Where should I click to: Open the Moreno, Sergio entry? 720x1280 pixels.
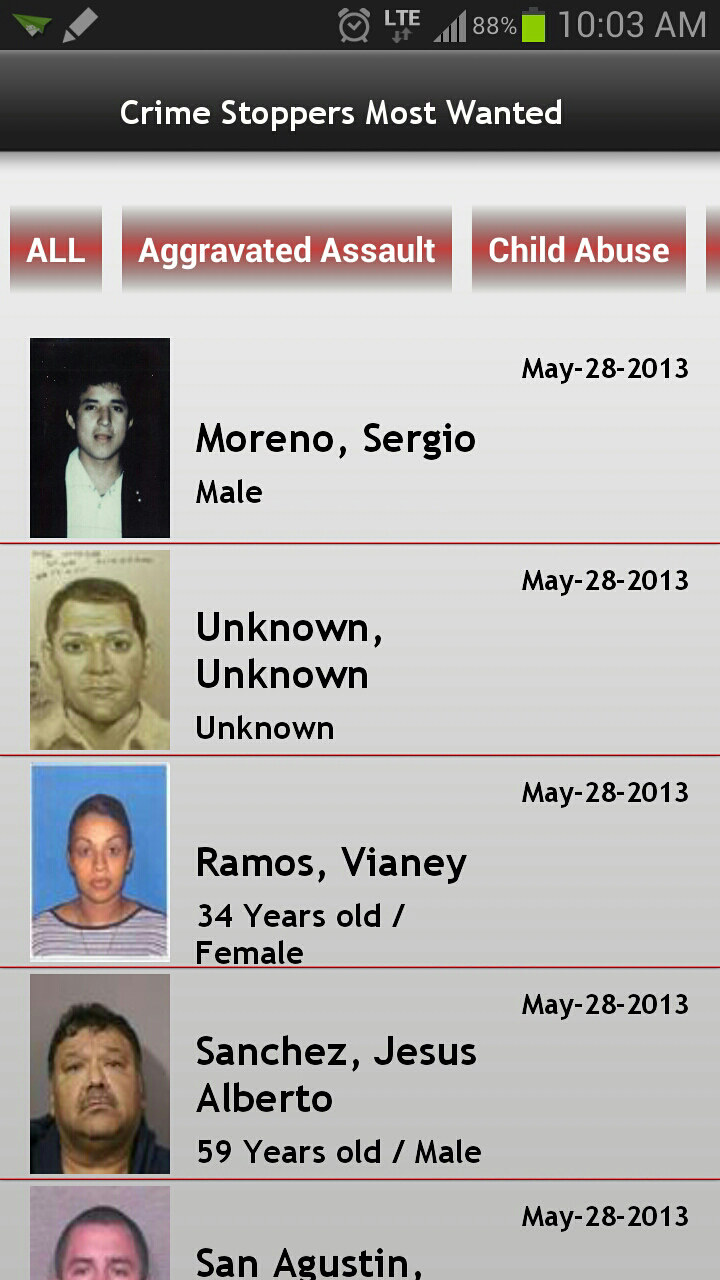click(x=360, y=440)
